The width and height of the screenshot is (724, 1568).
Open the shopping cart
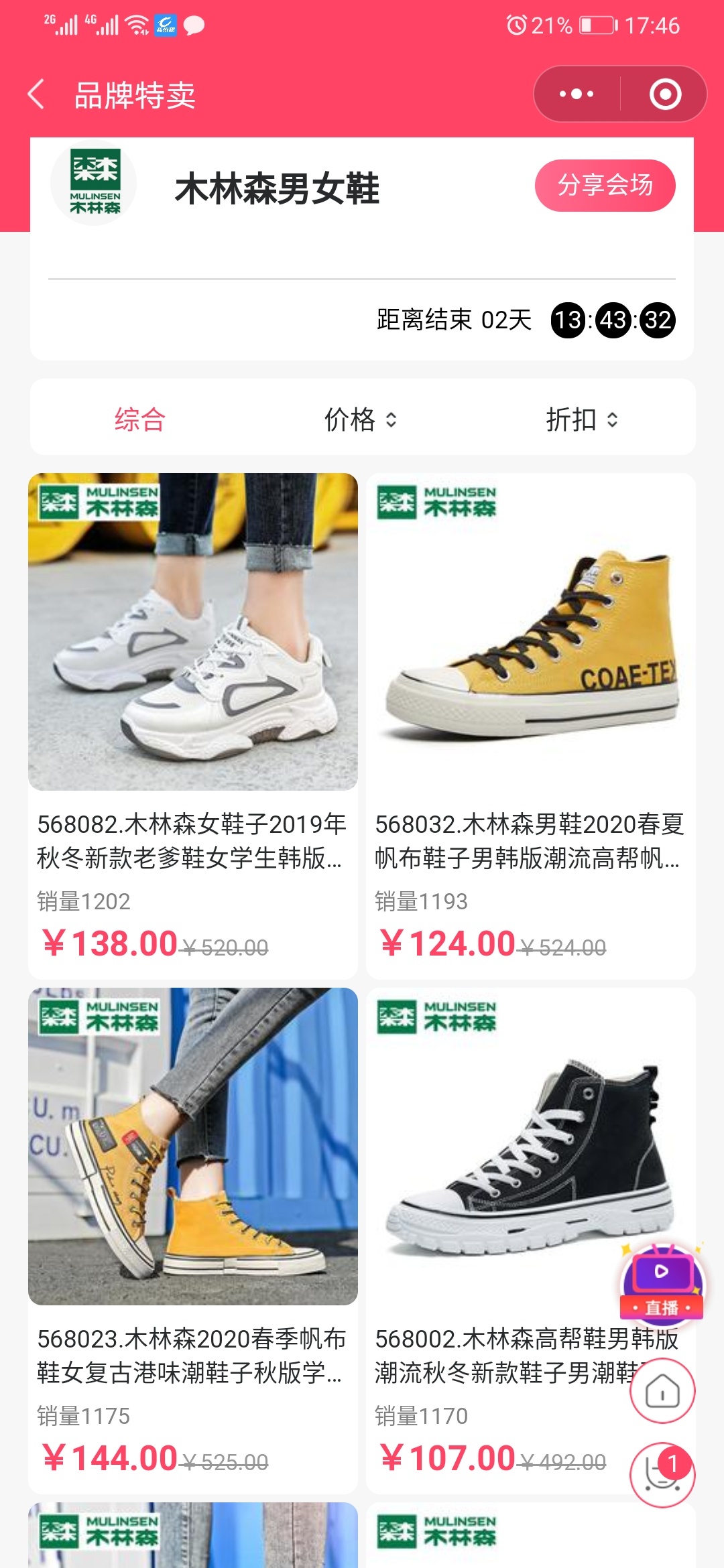point(662,1475)
